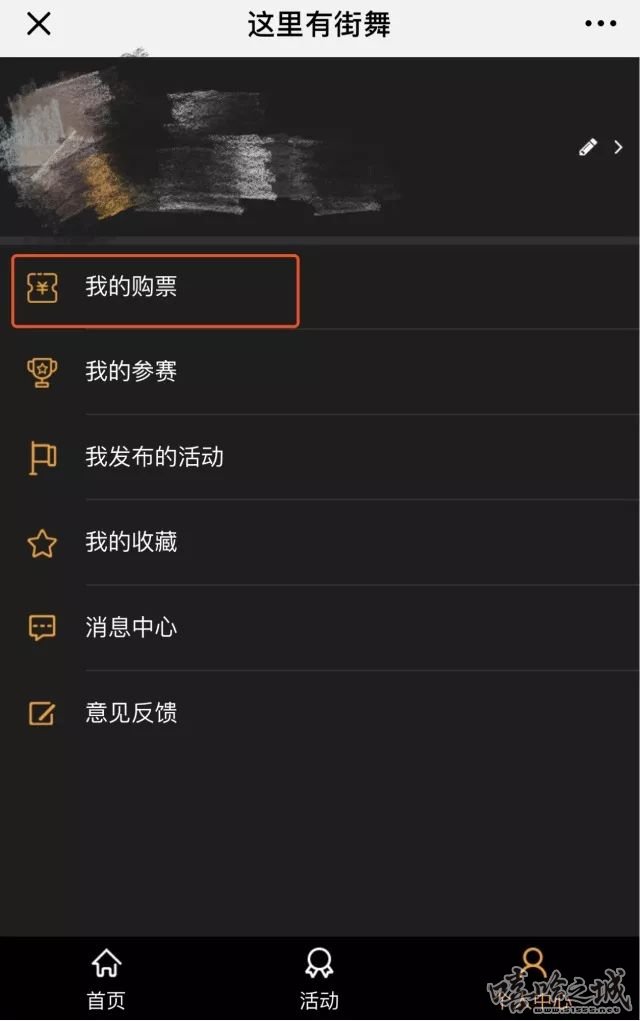
Task: Switch to the 首页 home tab
Action: point(106,978)
